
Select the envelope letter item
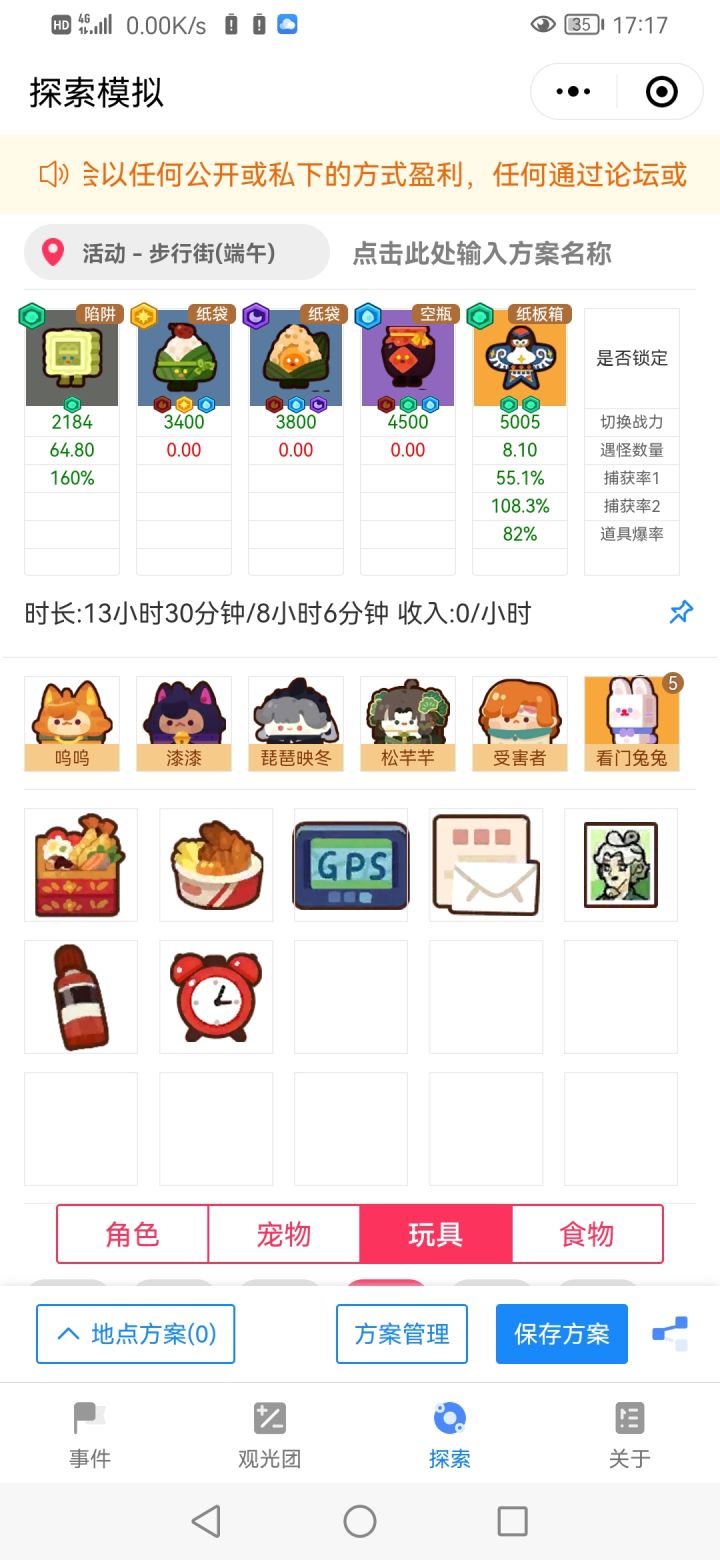tap(485, 864)
